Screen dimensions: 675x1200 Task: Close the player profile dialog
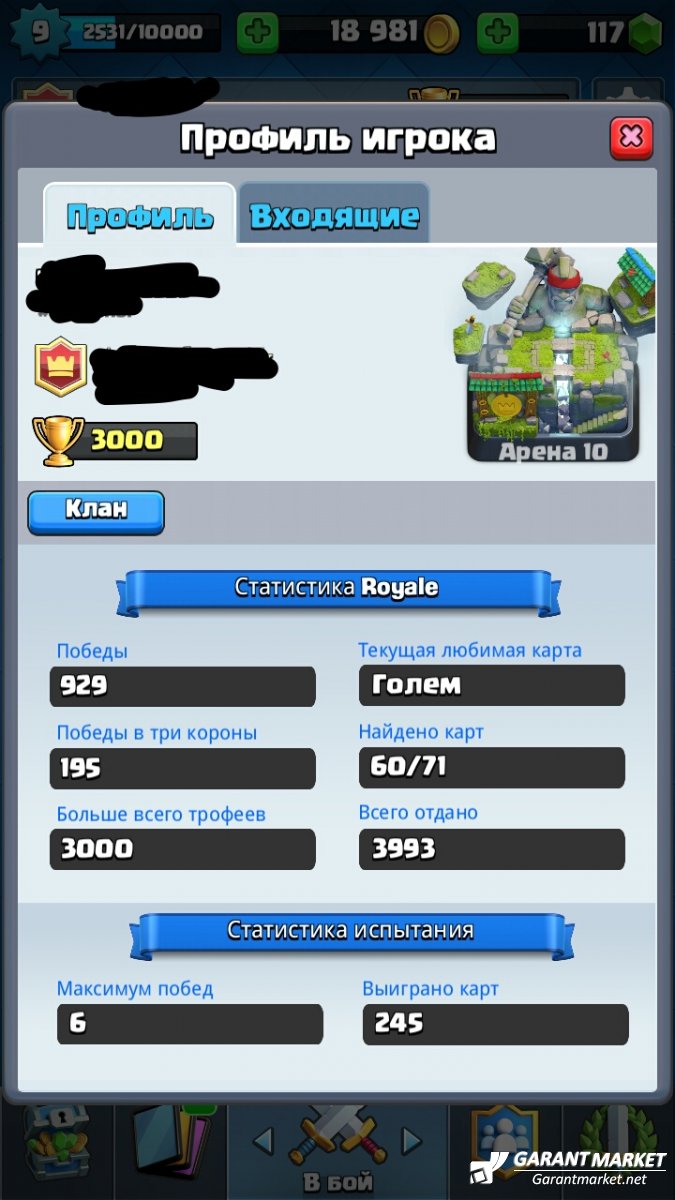coord(631,138)
